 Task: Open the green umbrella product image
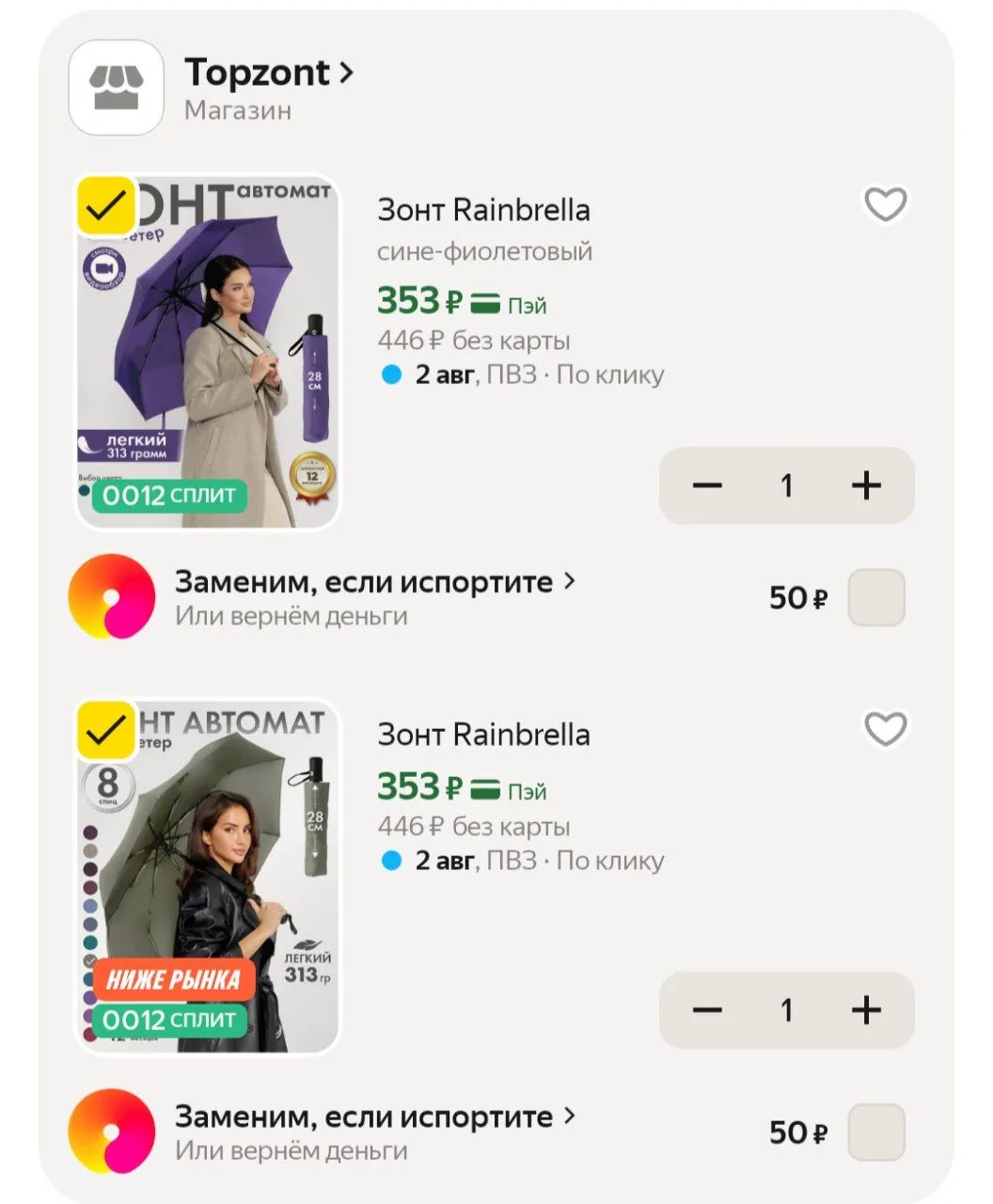(x=207, y=877)
